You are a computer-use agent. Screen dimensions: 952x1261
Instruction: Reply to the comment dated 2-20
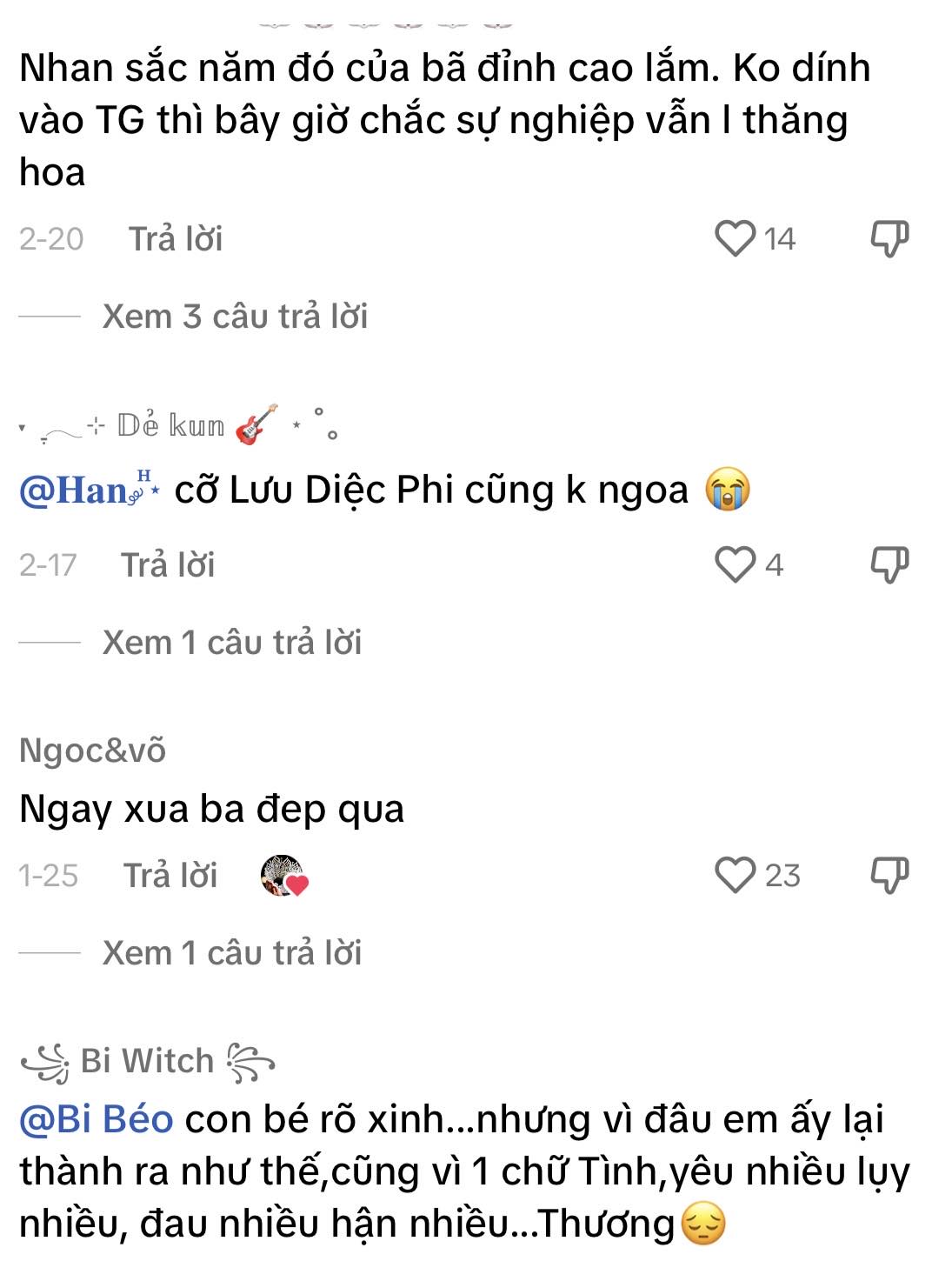click(x=176, y=239)
